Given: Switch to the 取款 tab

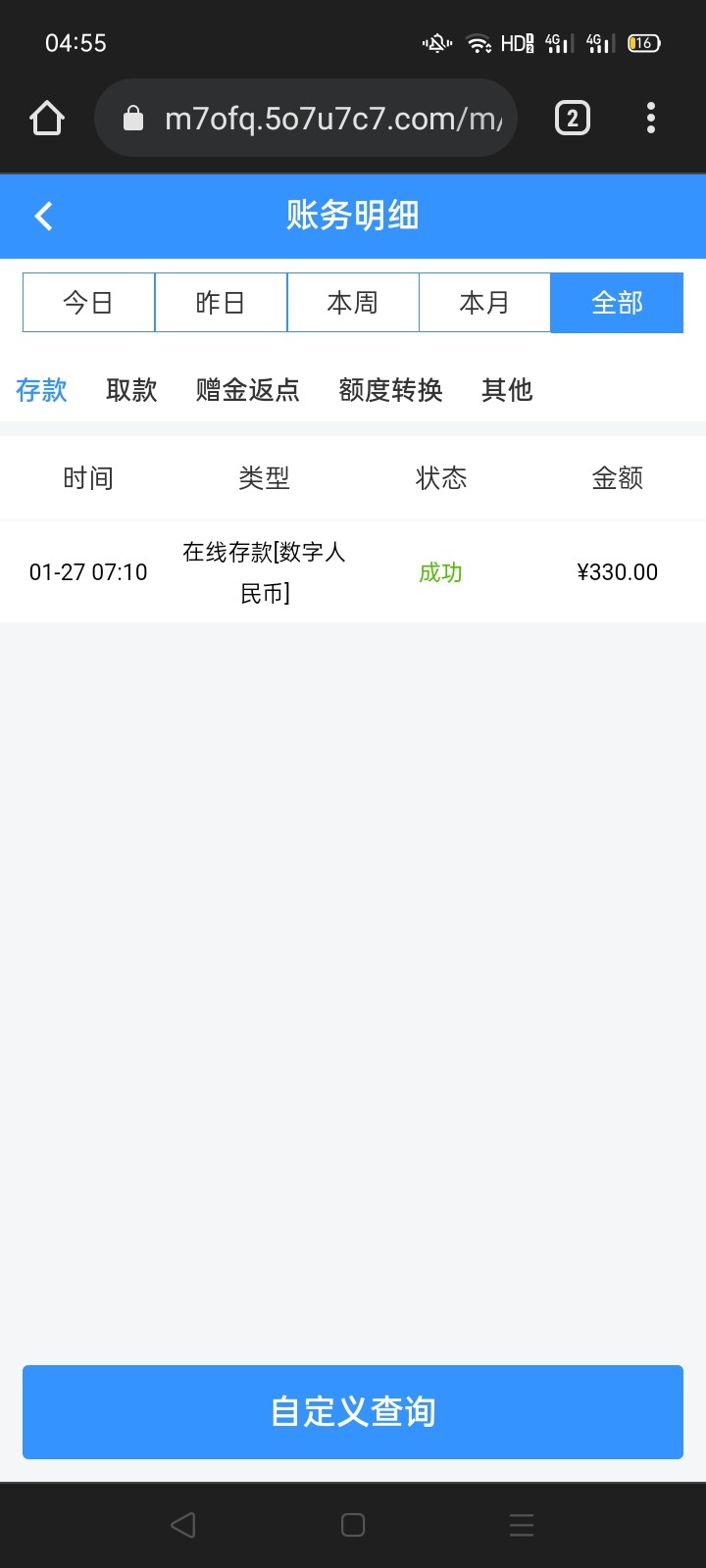Looking at the screenshot, I should [130, 390].
